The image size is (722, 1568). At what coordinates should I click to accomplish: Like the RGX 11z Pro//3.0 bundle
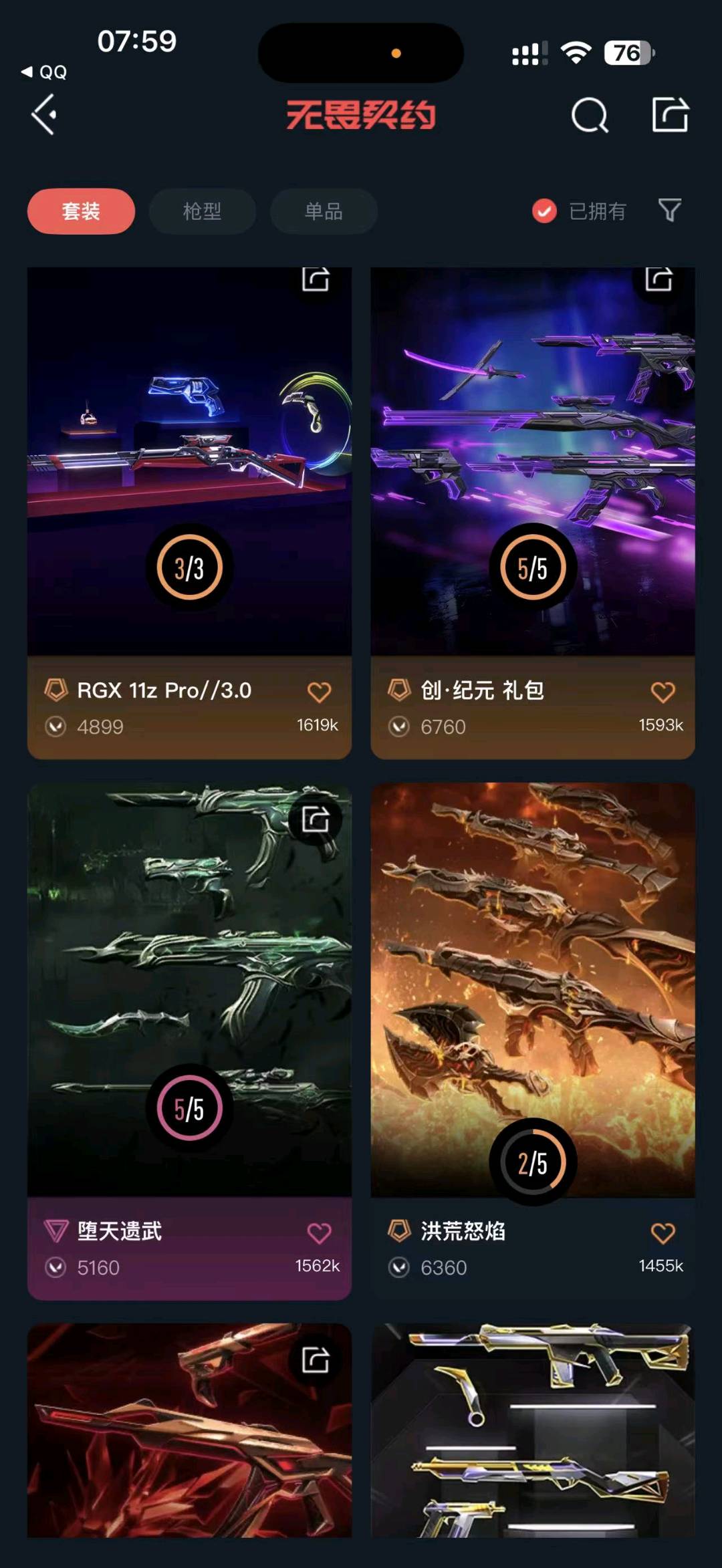click(319, 692)
